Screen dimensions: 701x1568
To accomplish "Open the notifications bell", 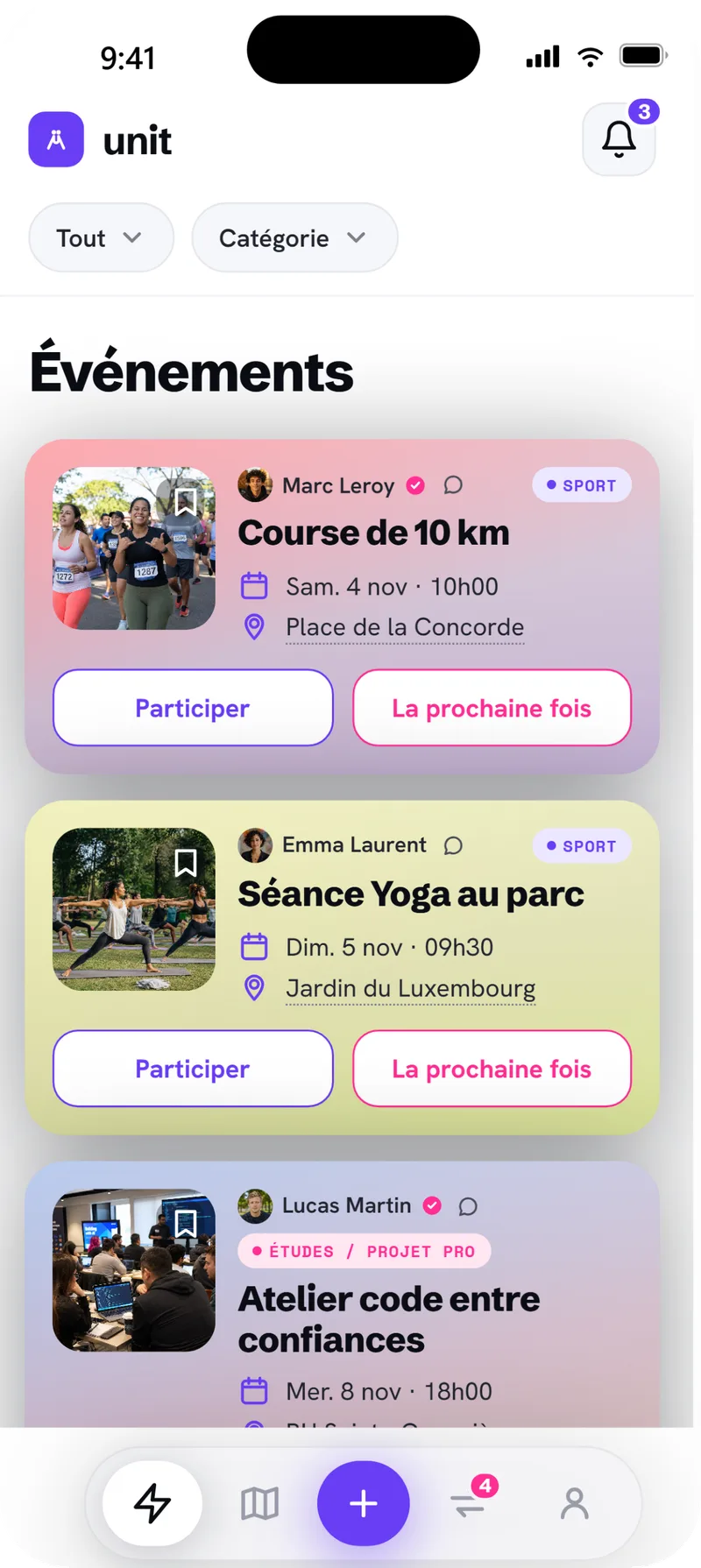I will click(619, 139).
